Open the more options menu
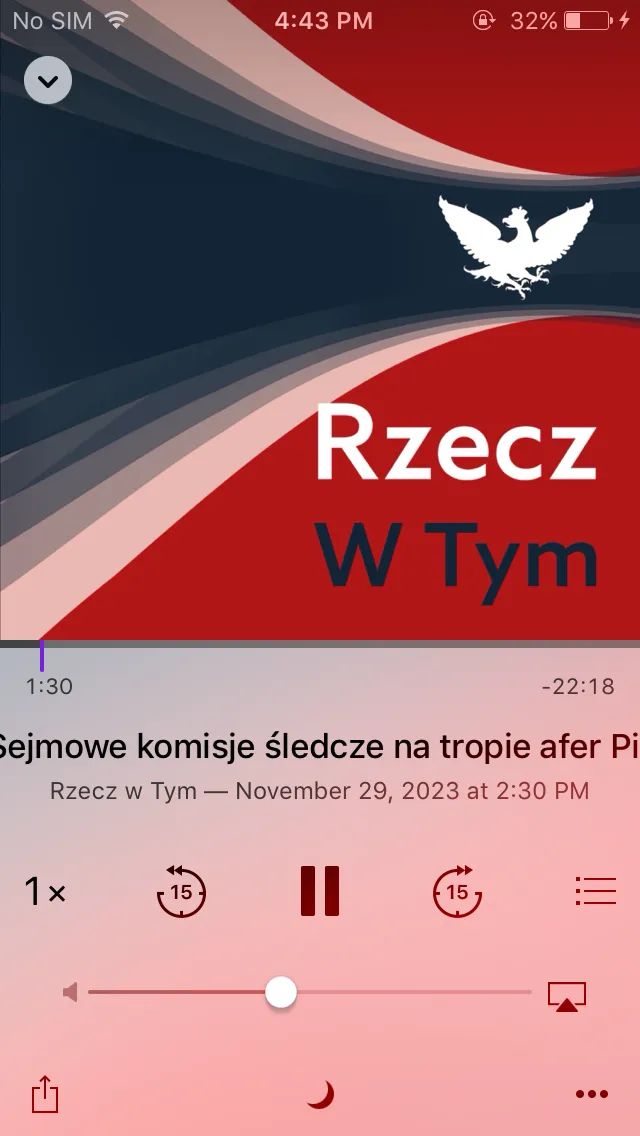This screenshot has width=640, height=1136. coord(592,1095)
